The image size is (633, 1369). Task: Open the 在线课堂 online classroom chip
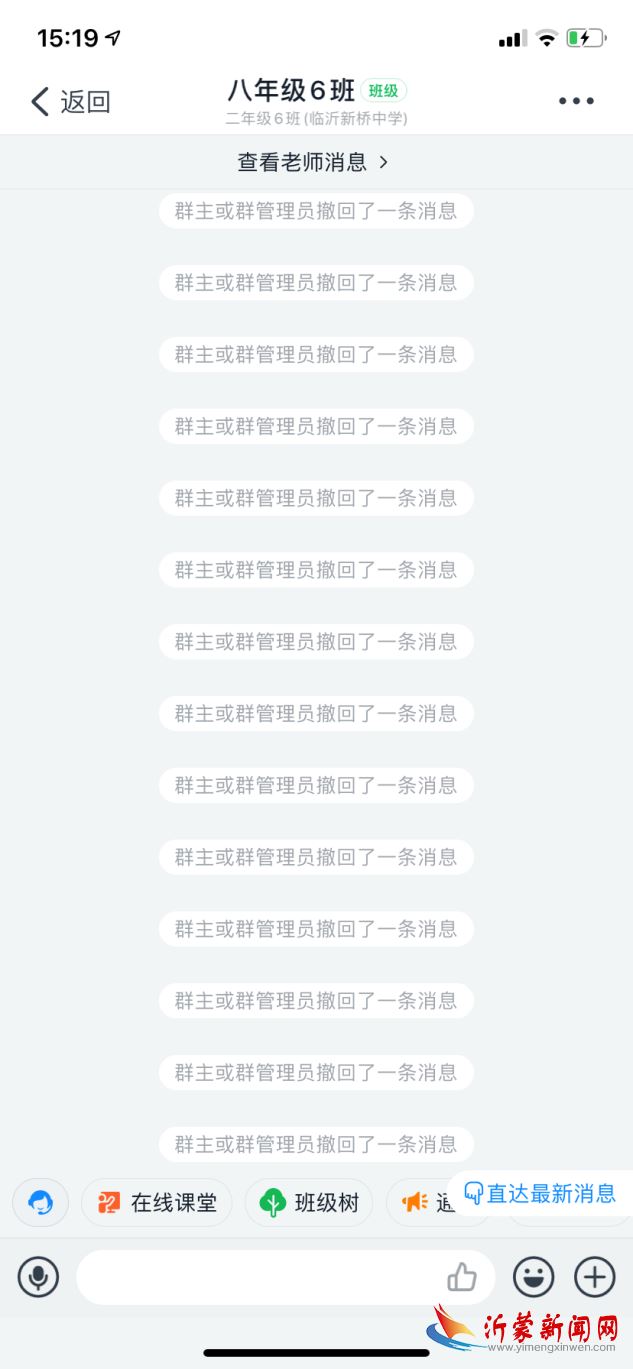pyautogui.click(x=157, y=1203)
